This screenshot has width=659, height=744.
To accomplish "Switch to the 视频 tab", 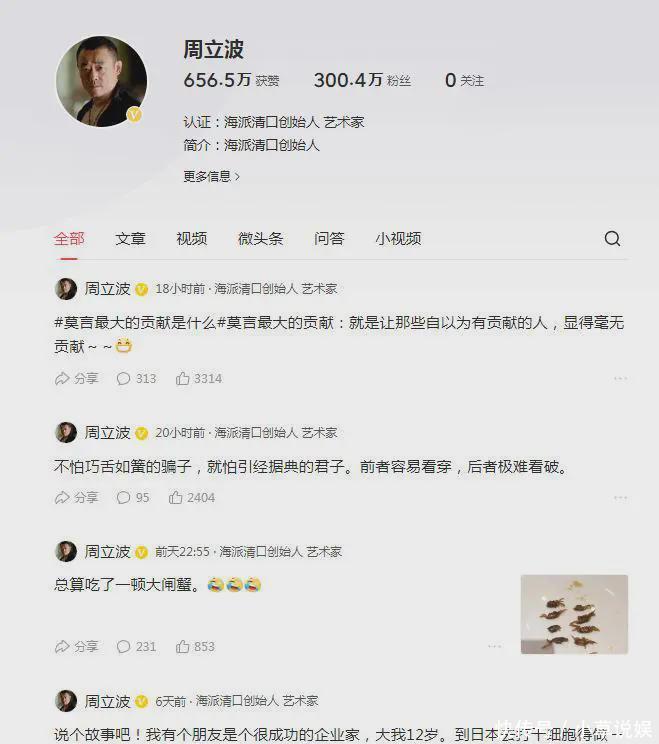I will tap(191, 238).
